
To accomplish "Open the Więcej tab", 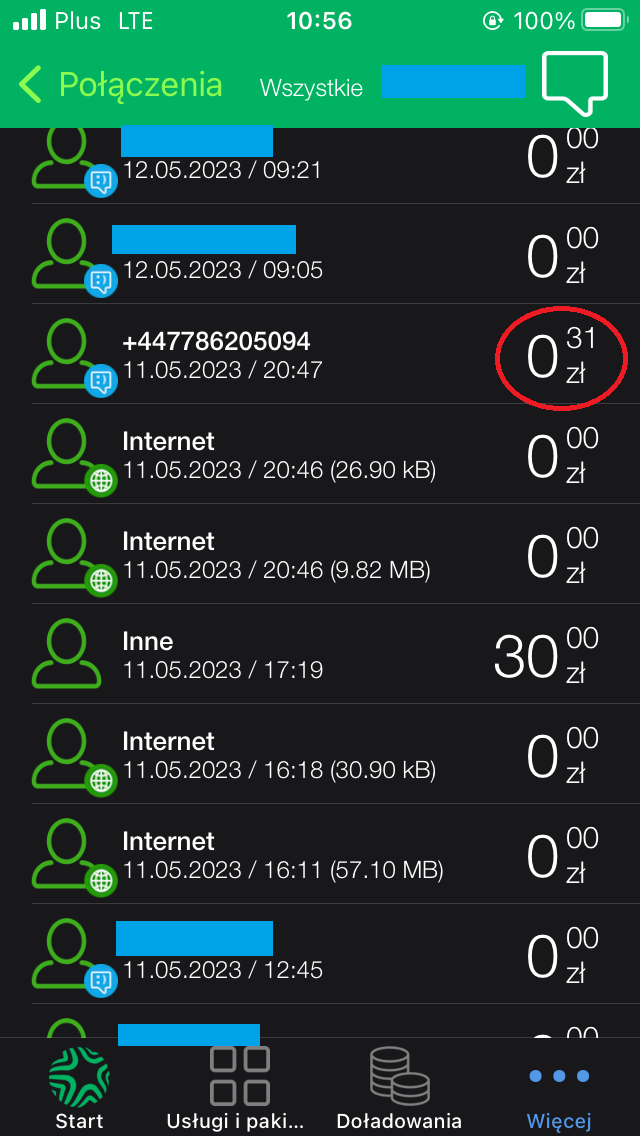I will [x=559, y=1090].
